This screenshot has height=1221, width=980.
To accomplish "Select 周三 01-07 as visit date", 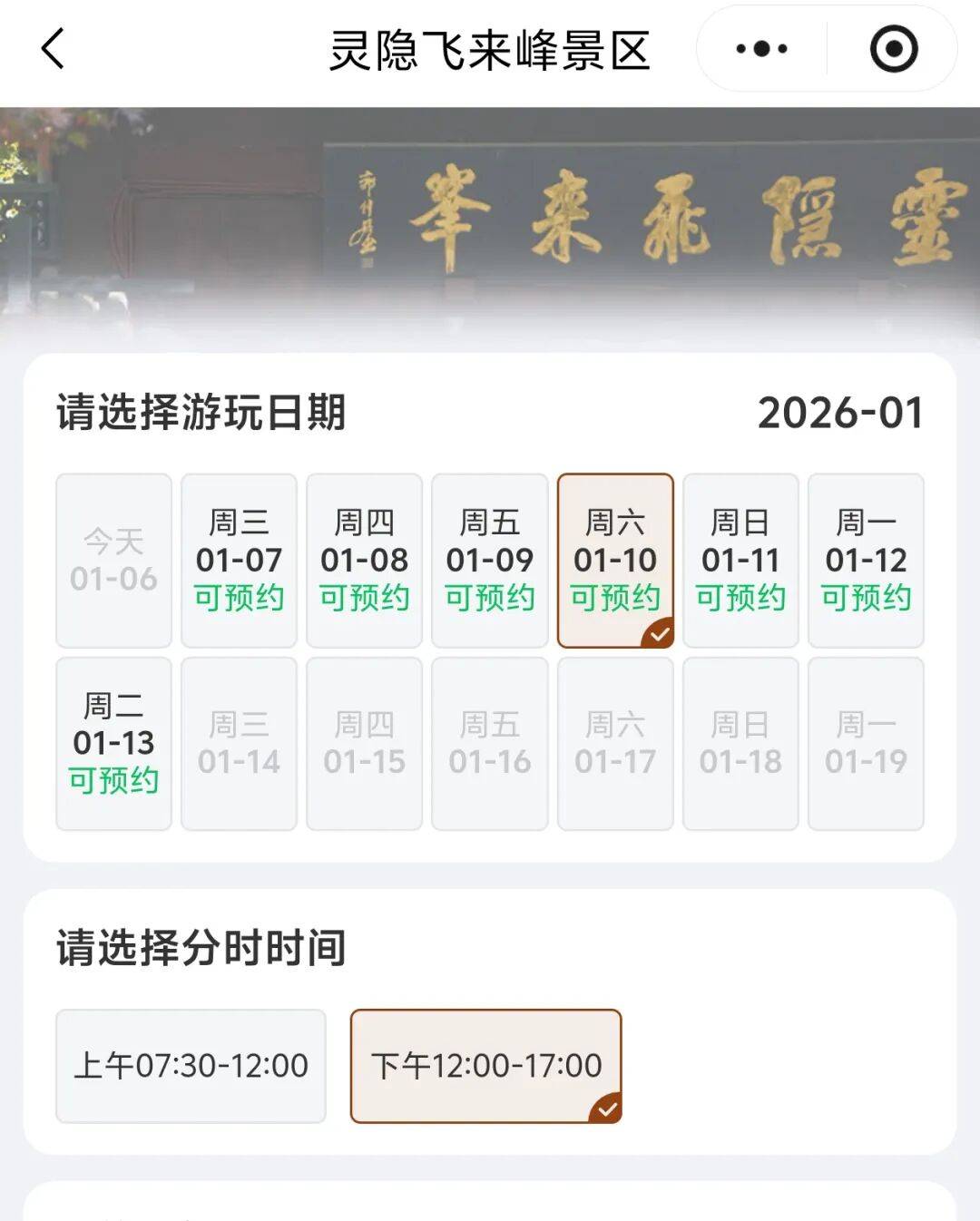I will coord(239,560).
